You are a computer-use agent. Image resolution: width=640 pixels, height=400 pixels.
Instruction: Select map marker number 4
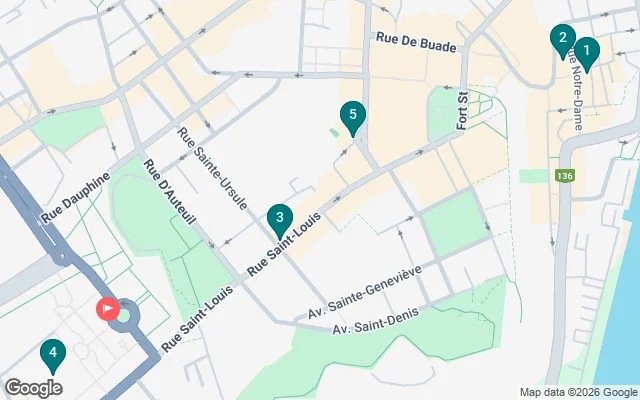(52, 354)
